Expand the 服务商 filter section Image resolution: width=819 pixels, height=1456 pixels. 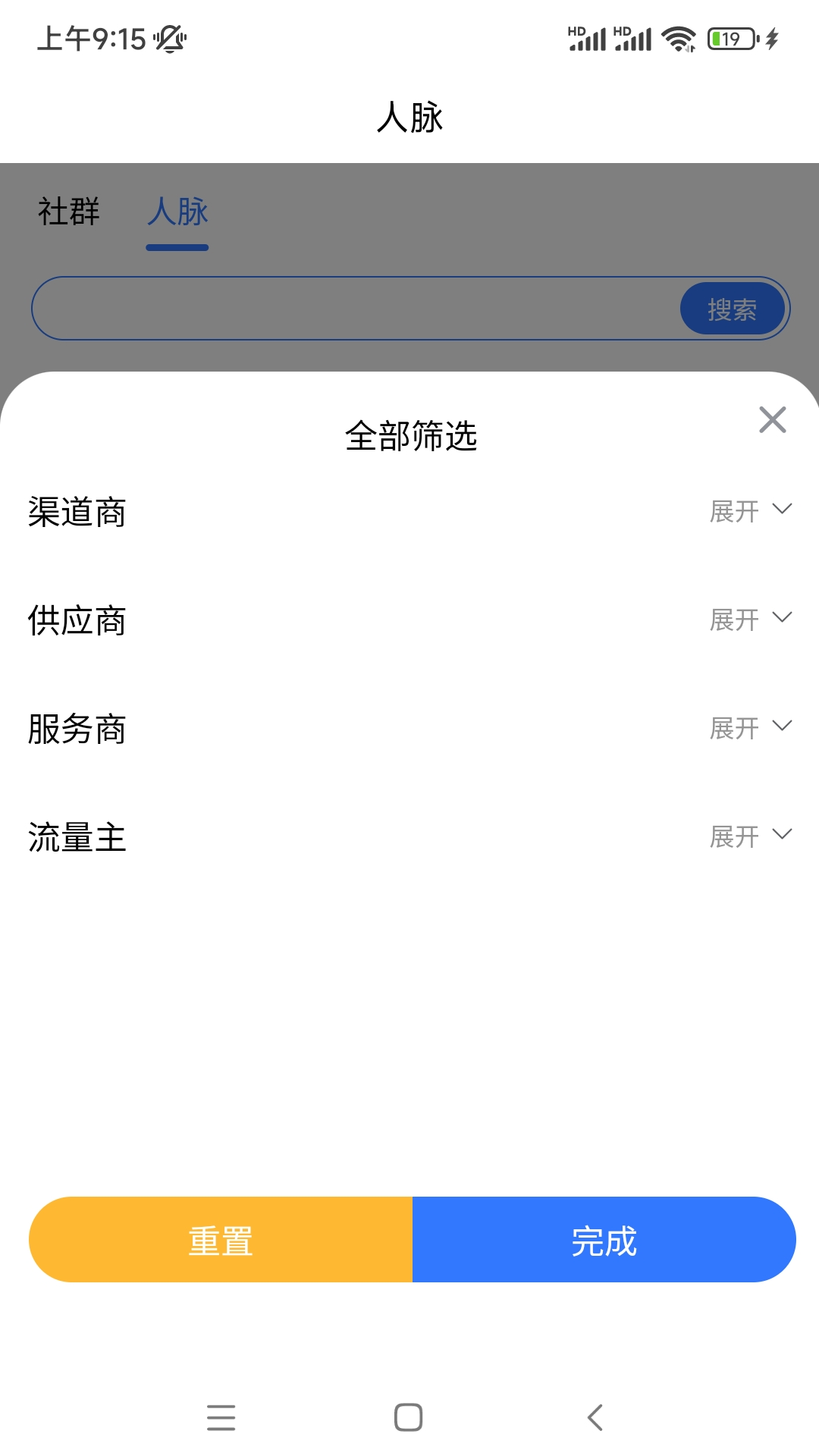coord(750,728)
